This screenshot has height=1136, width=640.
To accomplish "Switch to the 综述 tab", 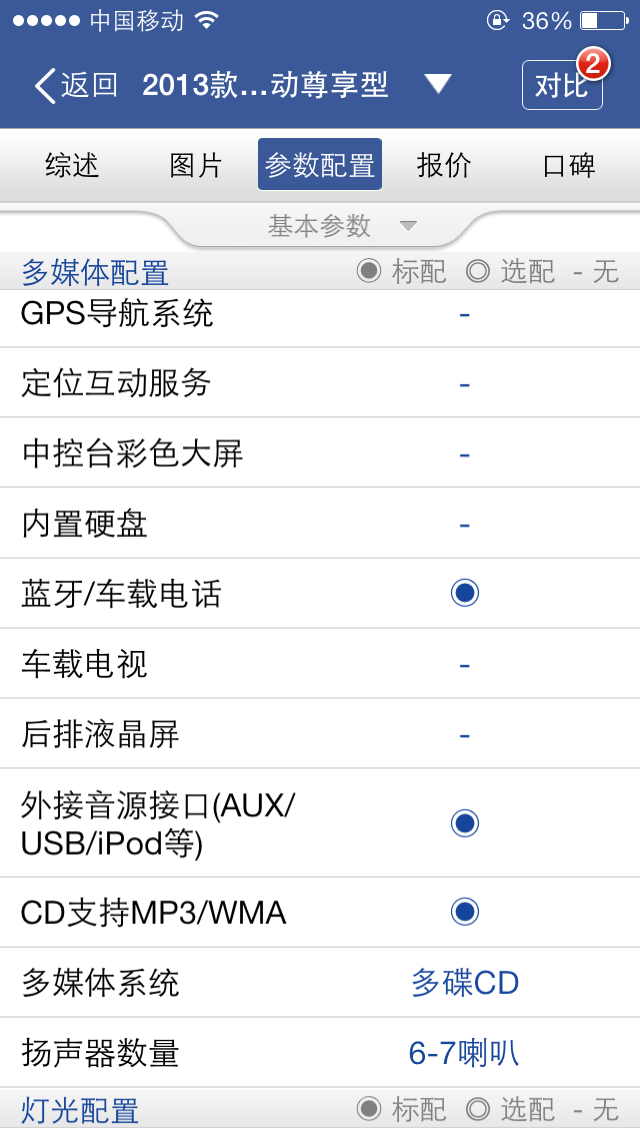I will (x=72, y=165).
